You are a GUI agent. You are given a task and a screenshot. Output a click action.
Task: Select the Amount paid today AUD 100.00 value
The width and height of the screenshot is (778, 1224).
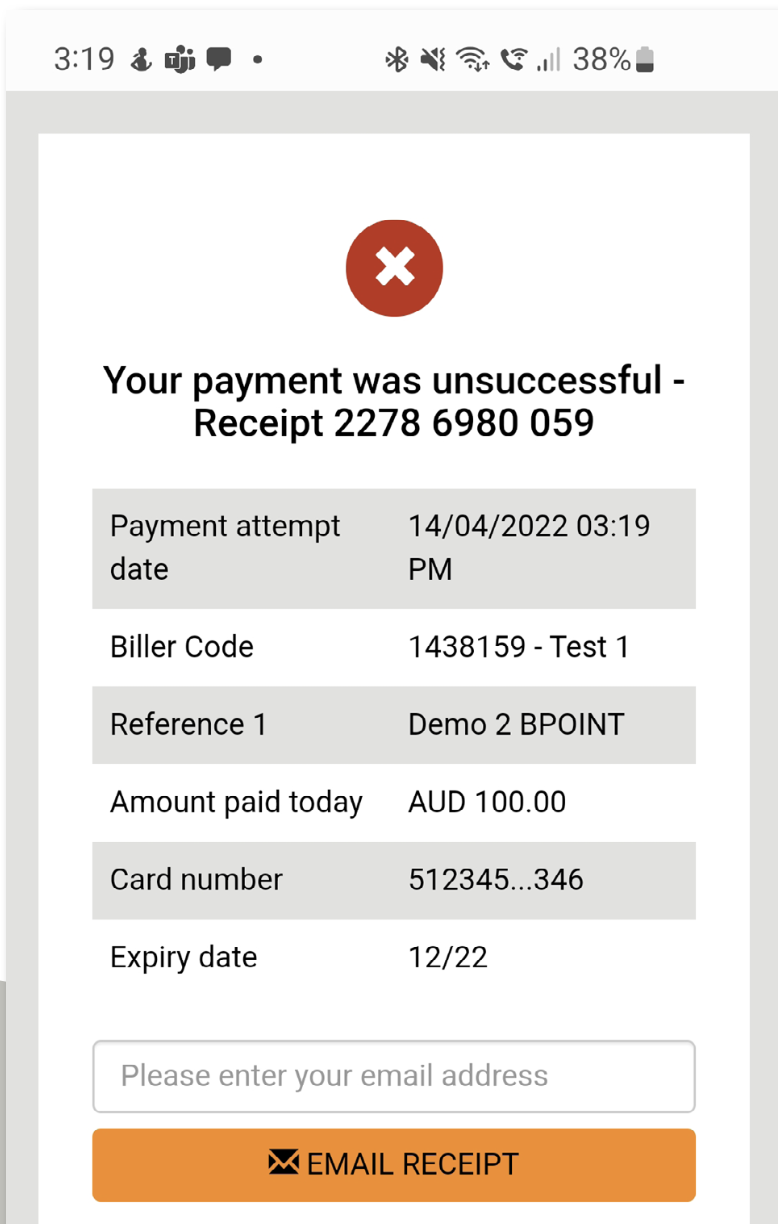coord(487,801)
